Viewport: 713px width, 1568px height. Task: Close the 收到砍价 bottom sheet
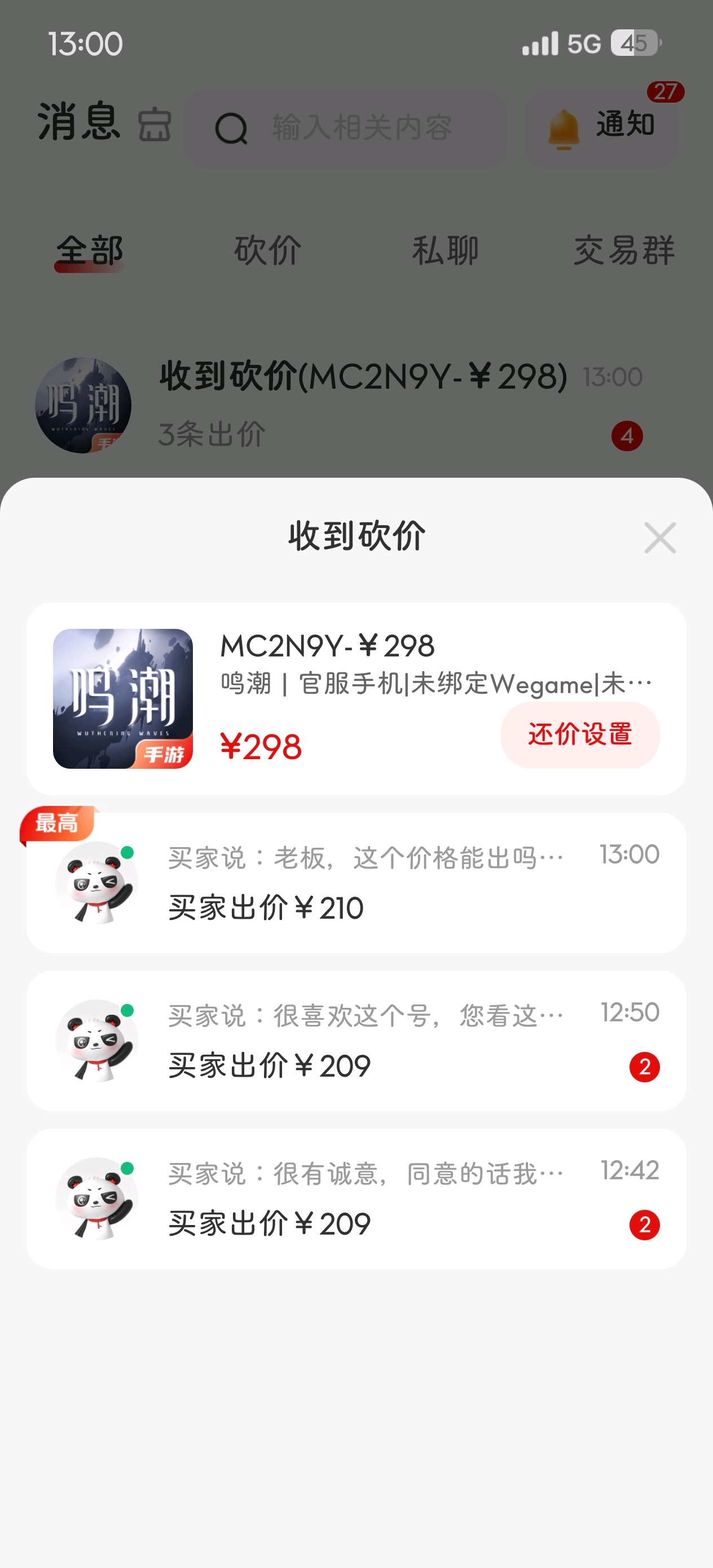click(659, 538)
